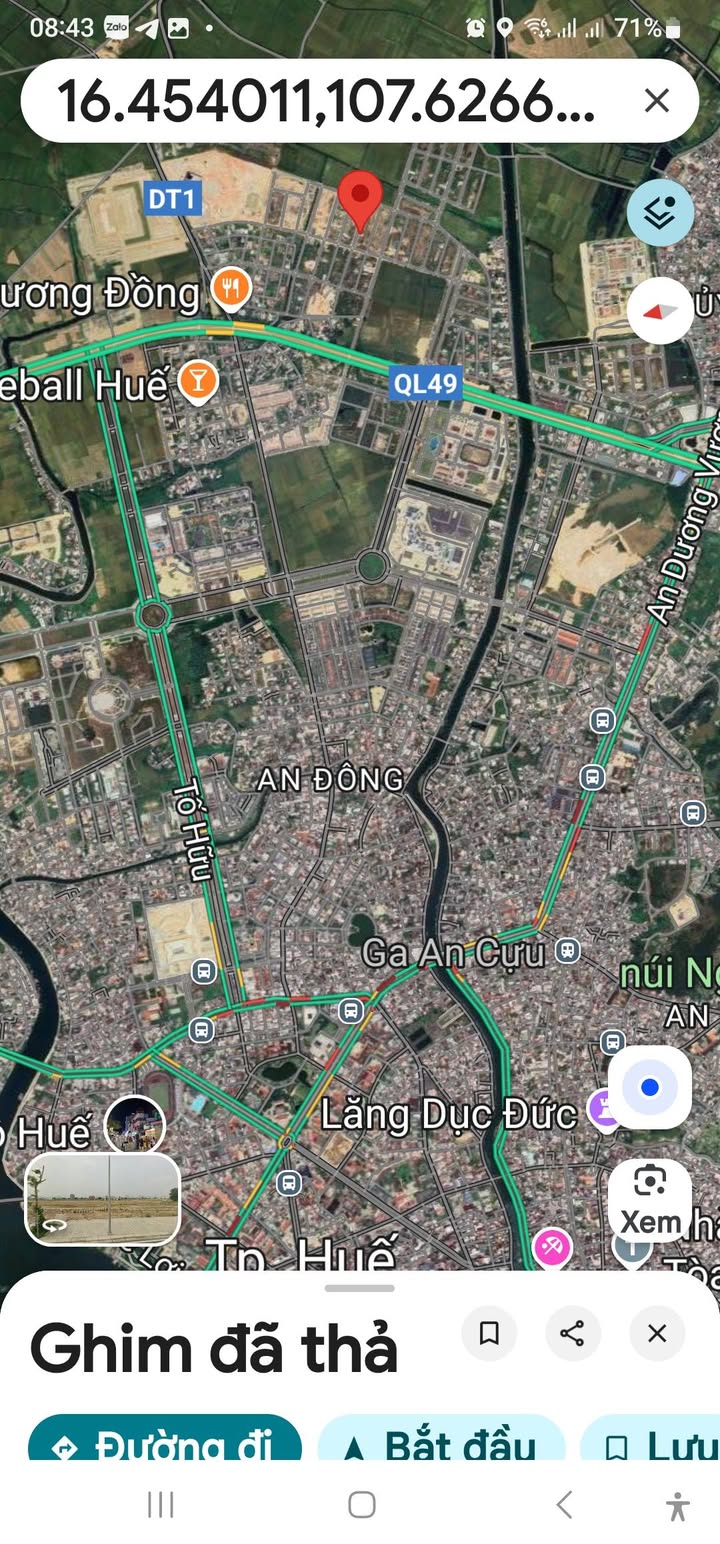The image size is (720, 1544).
Task: Open the recent apps overview
Action: 160,1504
